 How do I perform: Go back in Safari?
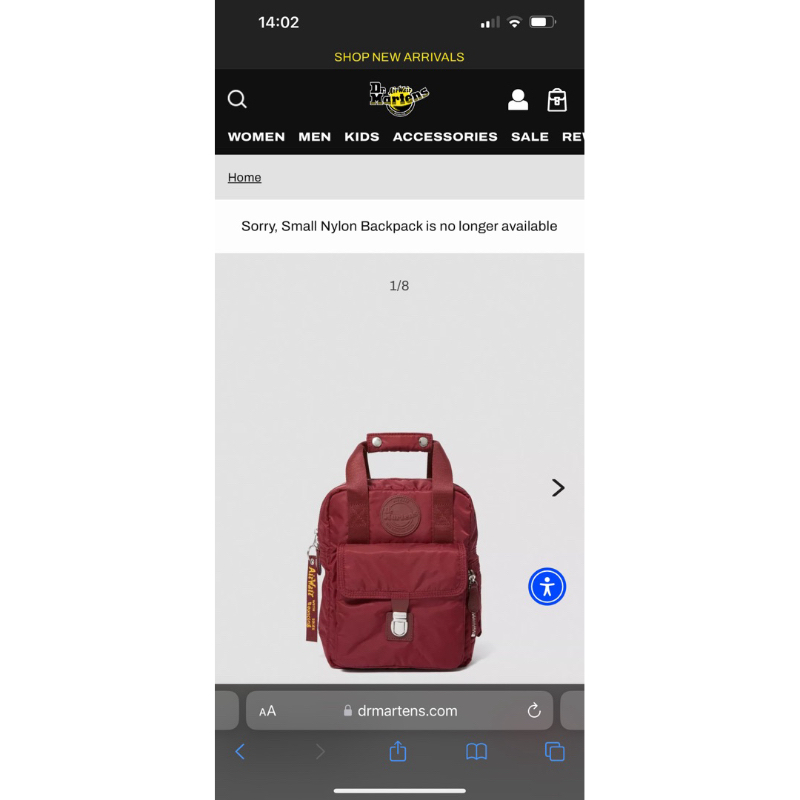click(x=240, y=751)
